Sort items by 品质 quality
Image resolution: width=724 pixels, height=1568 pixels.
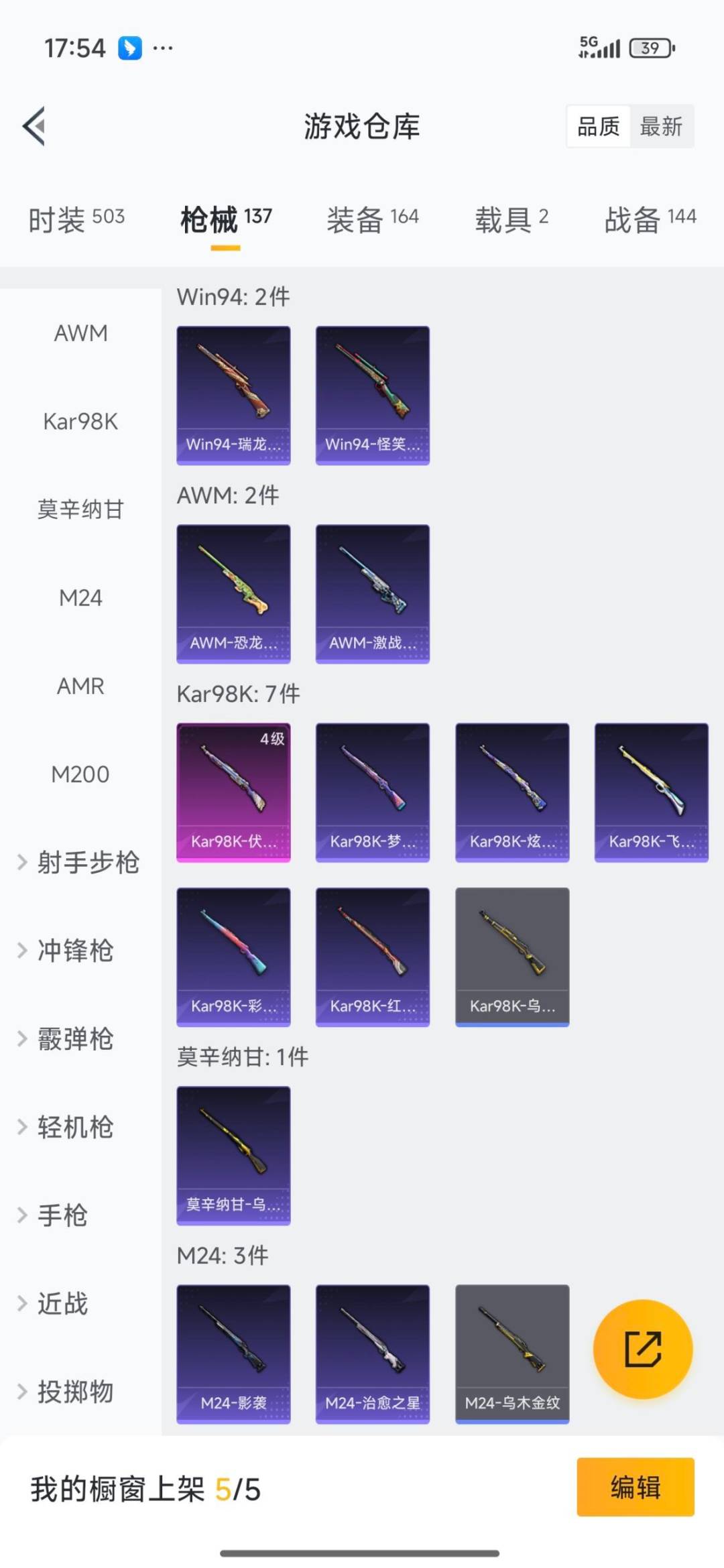coord(599,127)
